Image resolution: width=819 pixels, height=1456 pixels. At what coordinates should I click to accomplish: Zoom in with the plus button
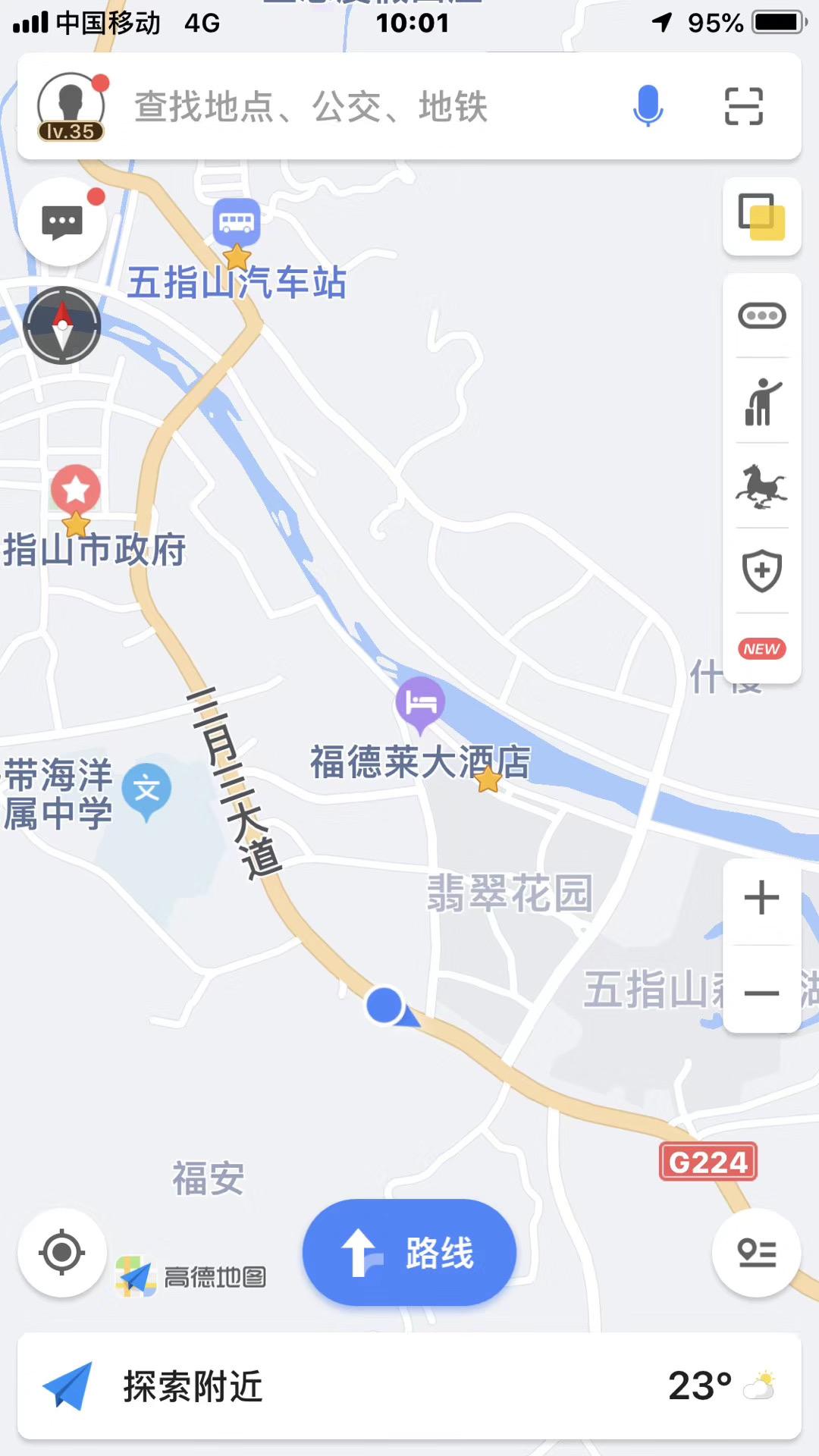762,899
